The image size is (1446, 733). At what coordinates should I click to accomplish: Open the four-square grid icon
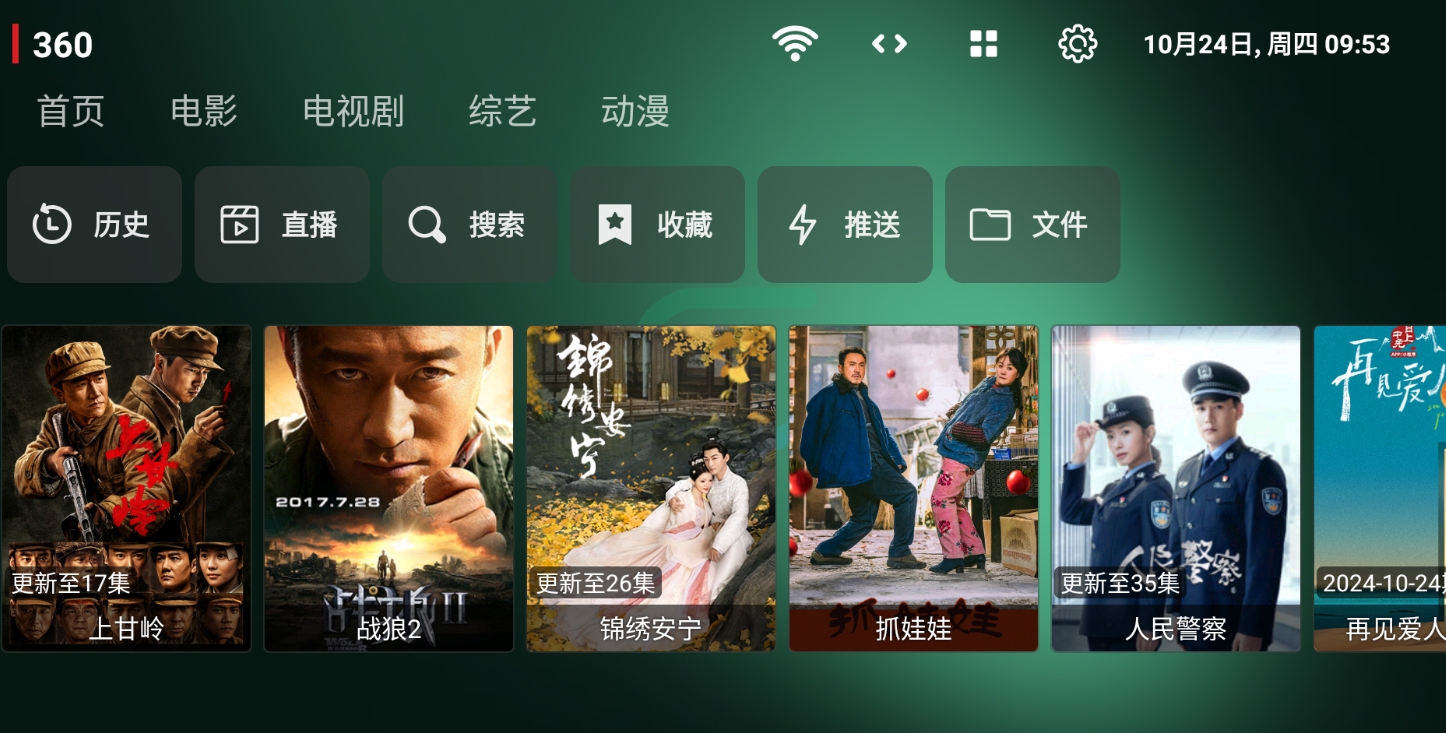pyautogui.click(x=984, y=44)
